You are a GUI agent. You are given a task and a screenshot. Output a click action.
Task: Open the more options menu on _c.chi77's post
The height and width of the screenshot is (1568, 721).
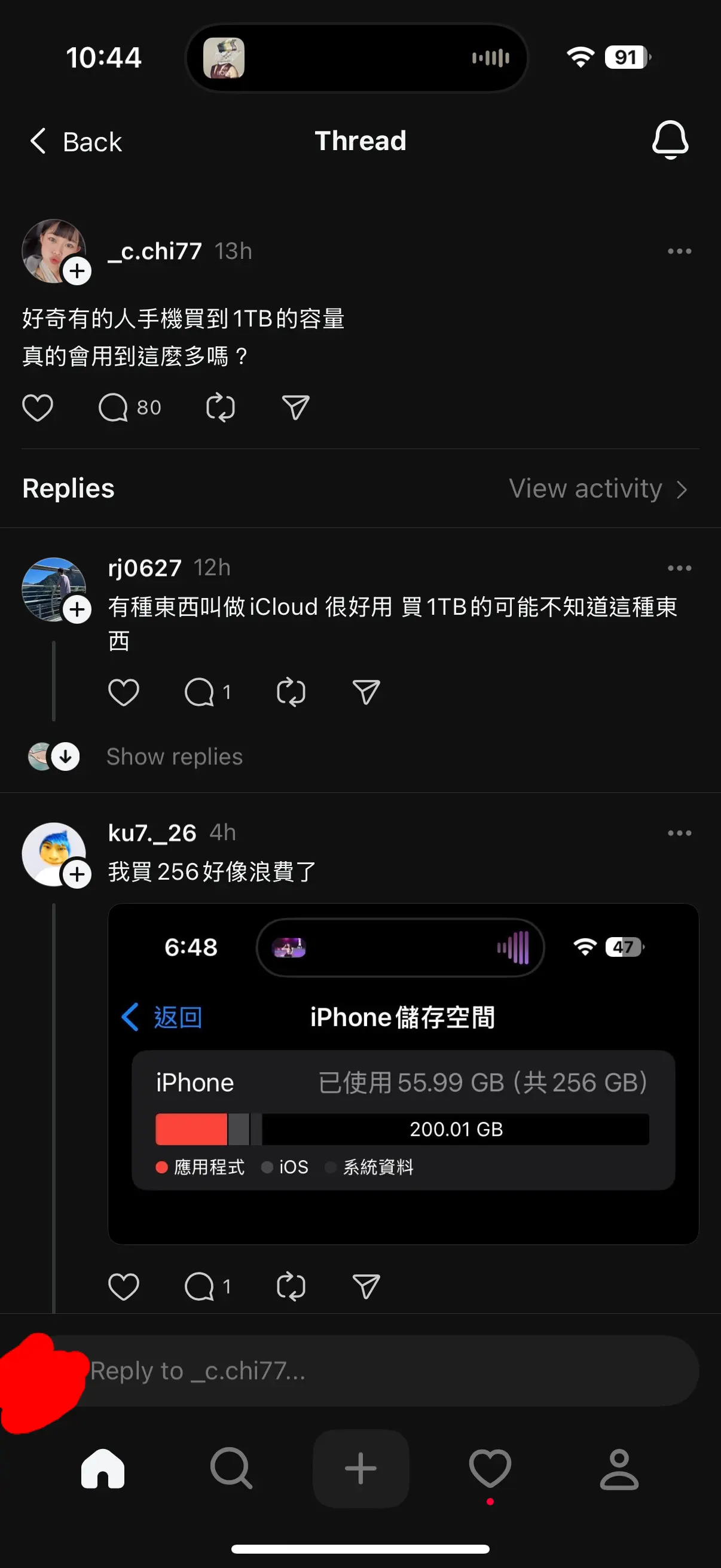pyautogui.click(x=680, y=251)
